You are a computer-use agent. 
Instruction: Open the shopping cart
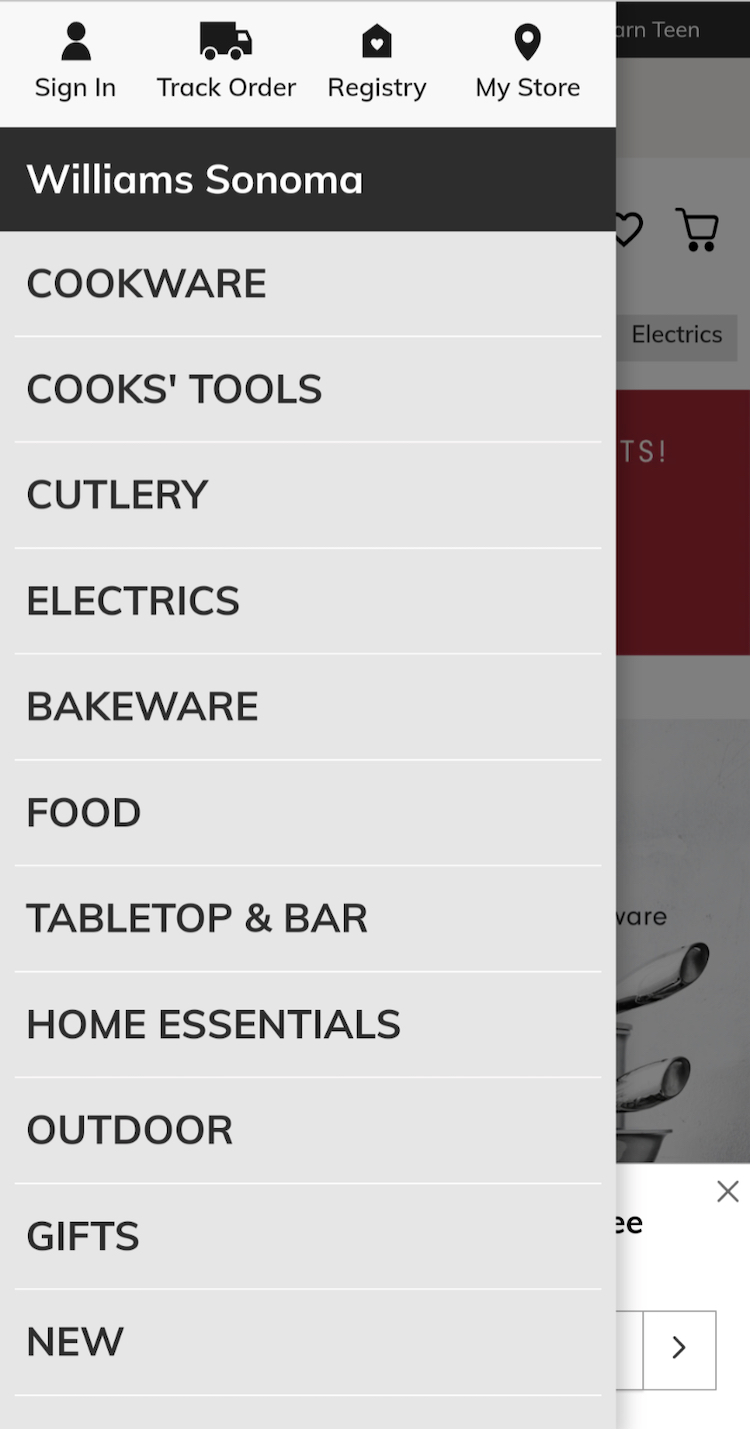[x=697, y=230]
